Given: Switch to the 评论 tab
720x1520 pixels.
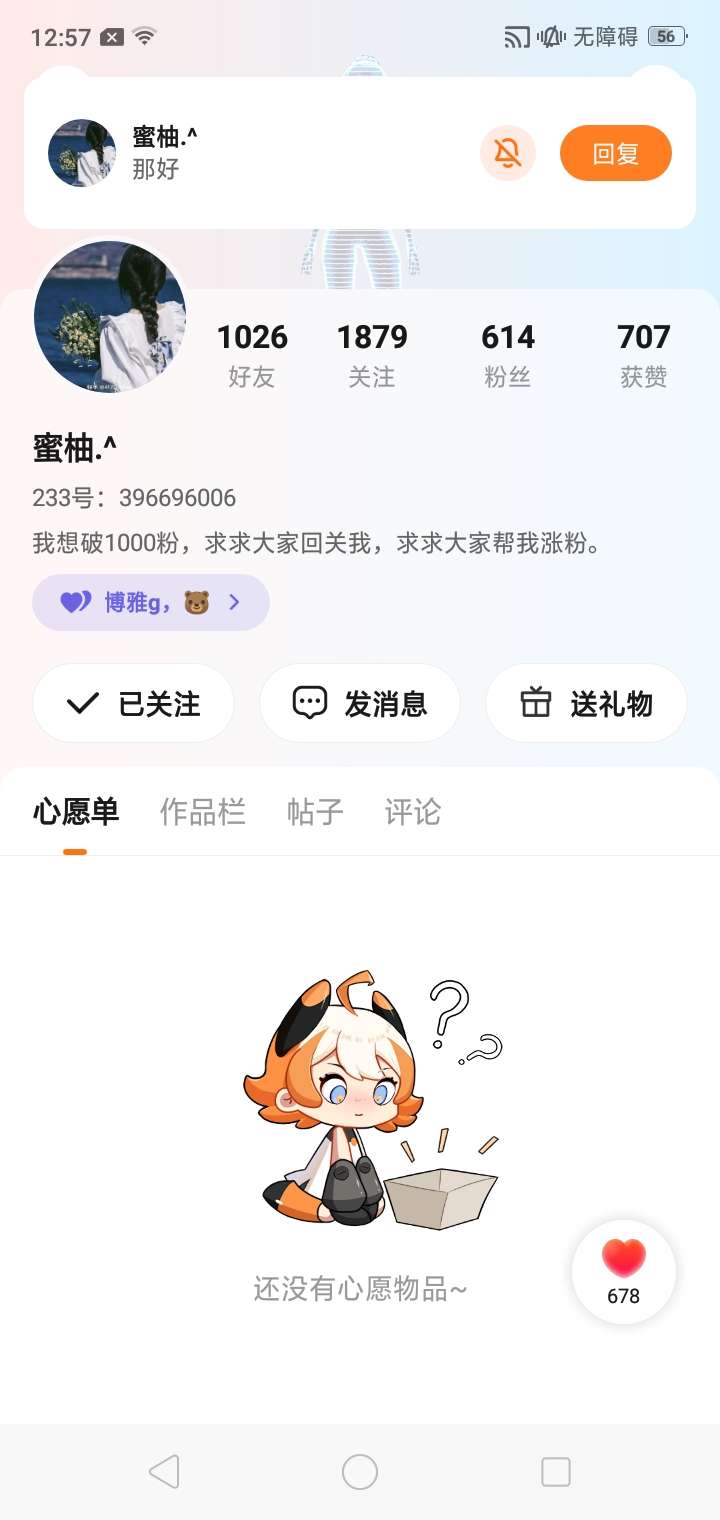Looking at the screenshot, I should [x=412, y=812].
